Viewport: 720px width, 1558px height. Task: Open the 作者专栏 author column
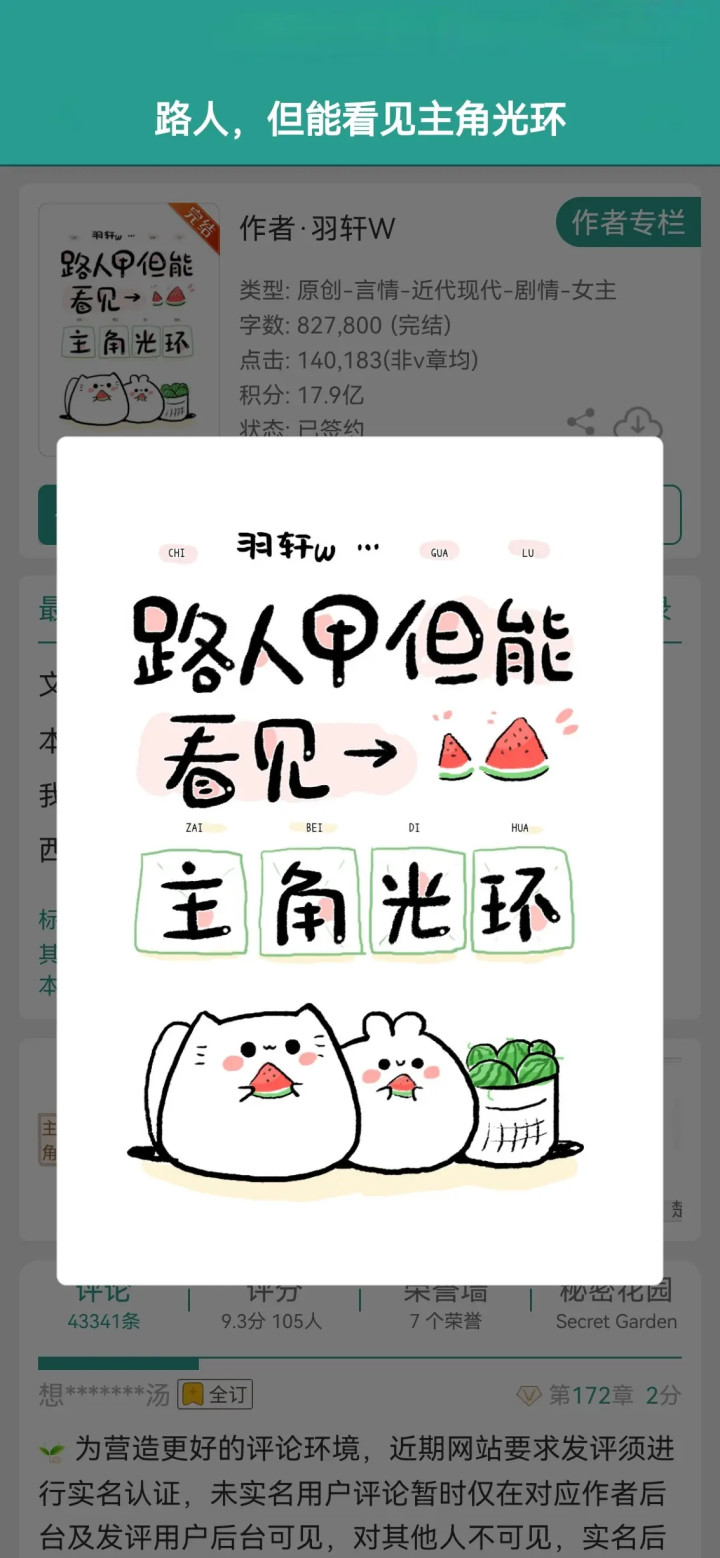point(628,222)
